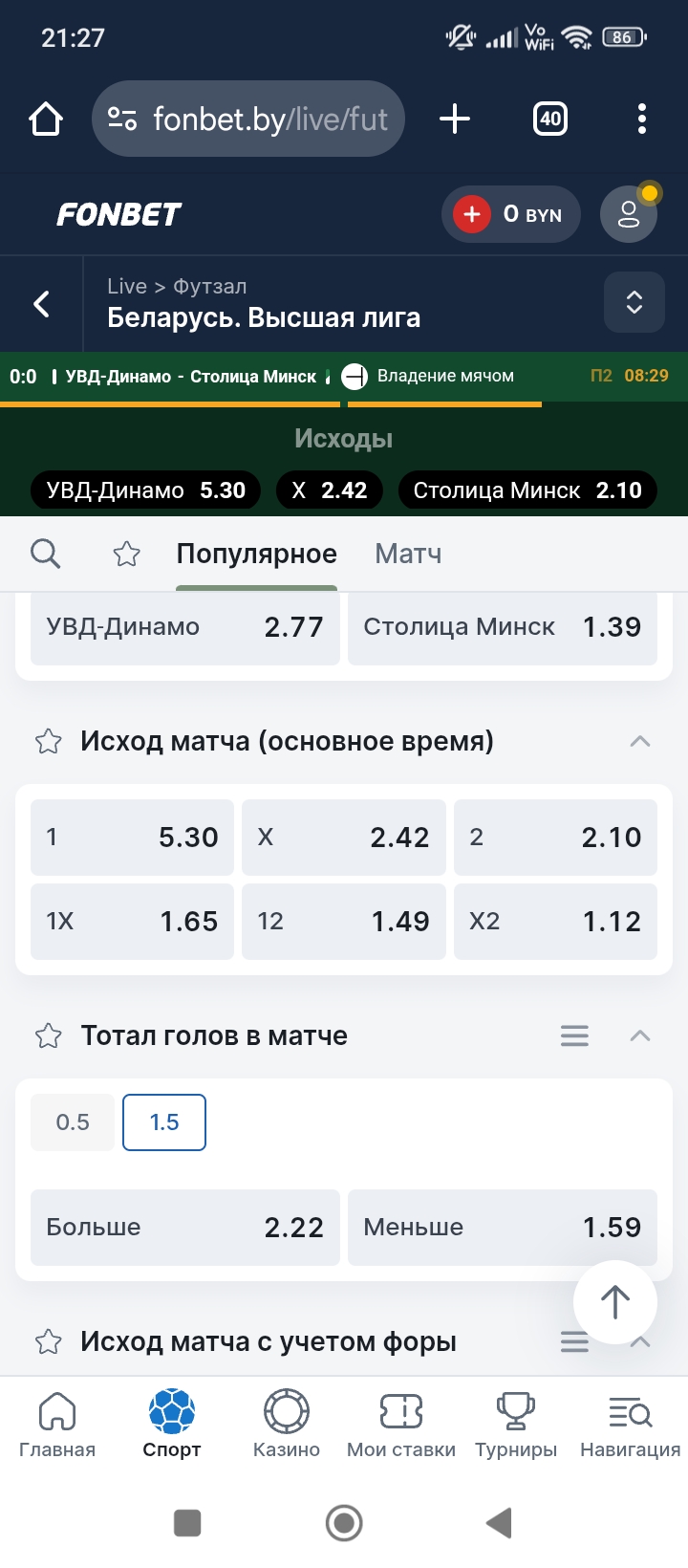Open the list view for Тотал голов

coord(573,1035)
